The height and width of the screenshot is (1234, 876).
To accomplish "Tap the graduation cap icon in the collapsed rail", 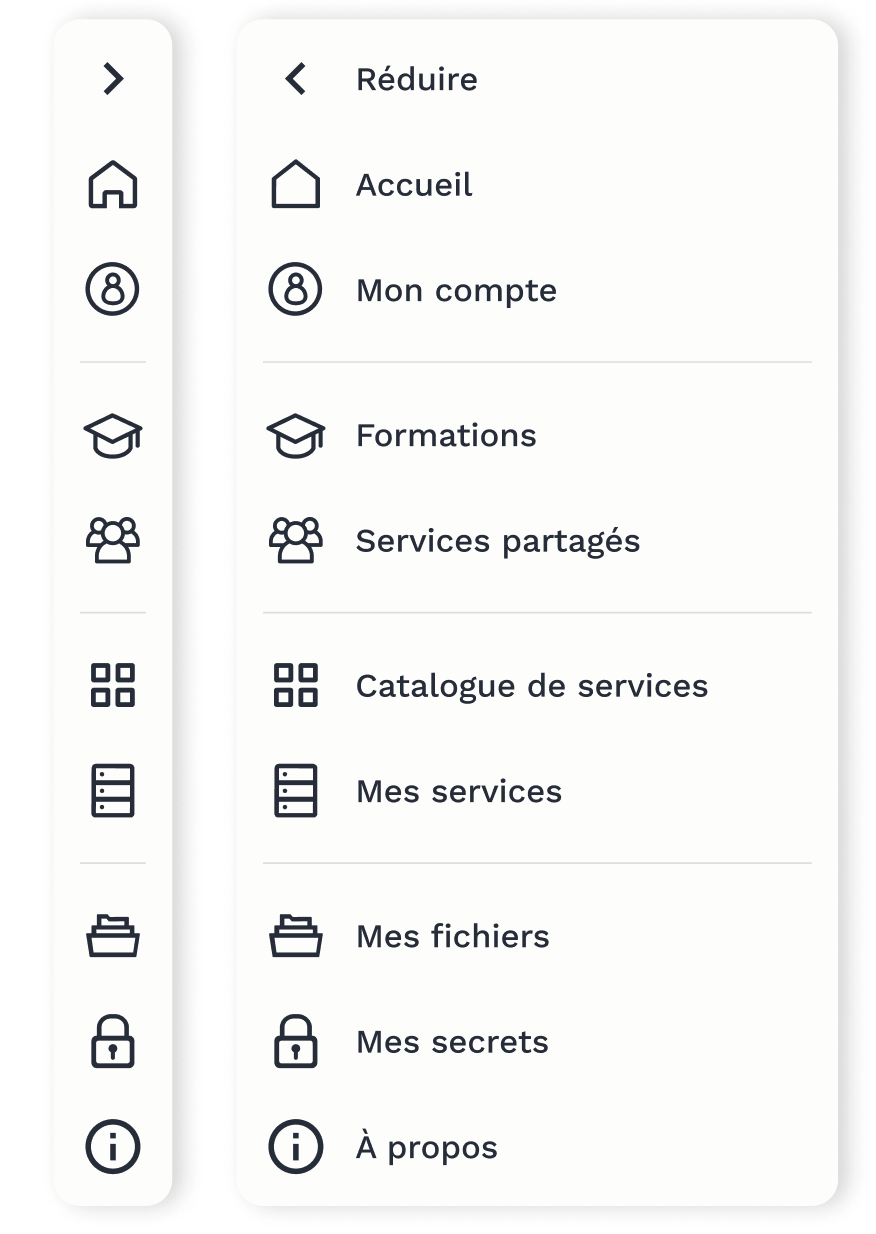I will coord(113,435).
